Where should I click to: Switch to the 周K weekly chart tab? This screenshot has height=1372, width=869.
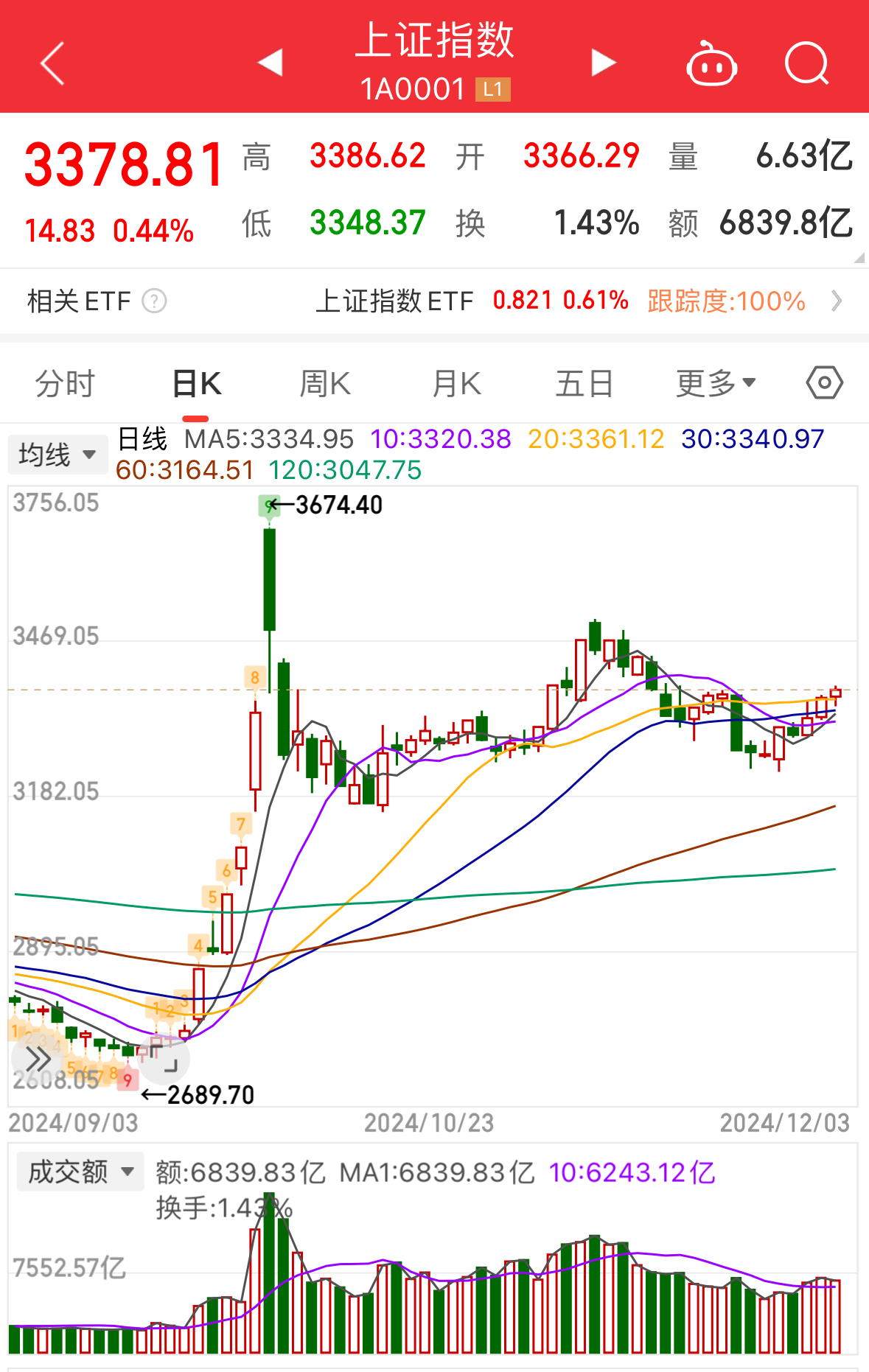pyautogui.click(x=324, y=382)
